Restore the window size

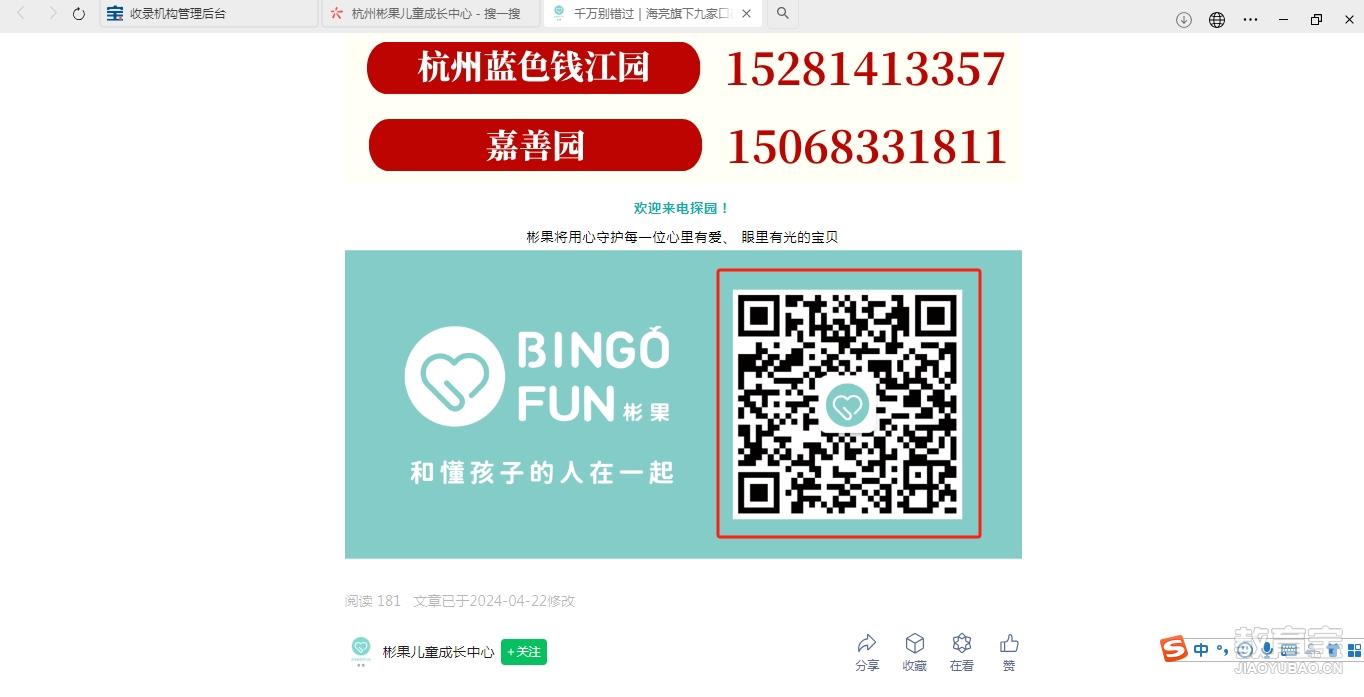tap(1316, 19)
